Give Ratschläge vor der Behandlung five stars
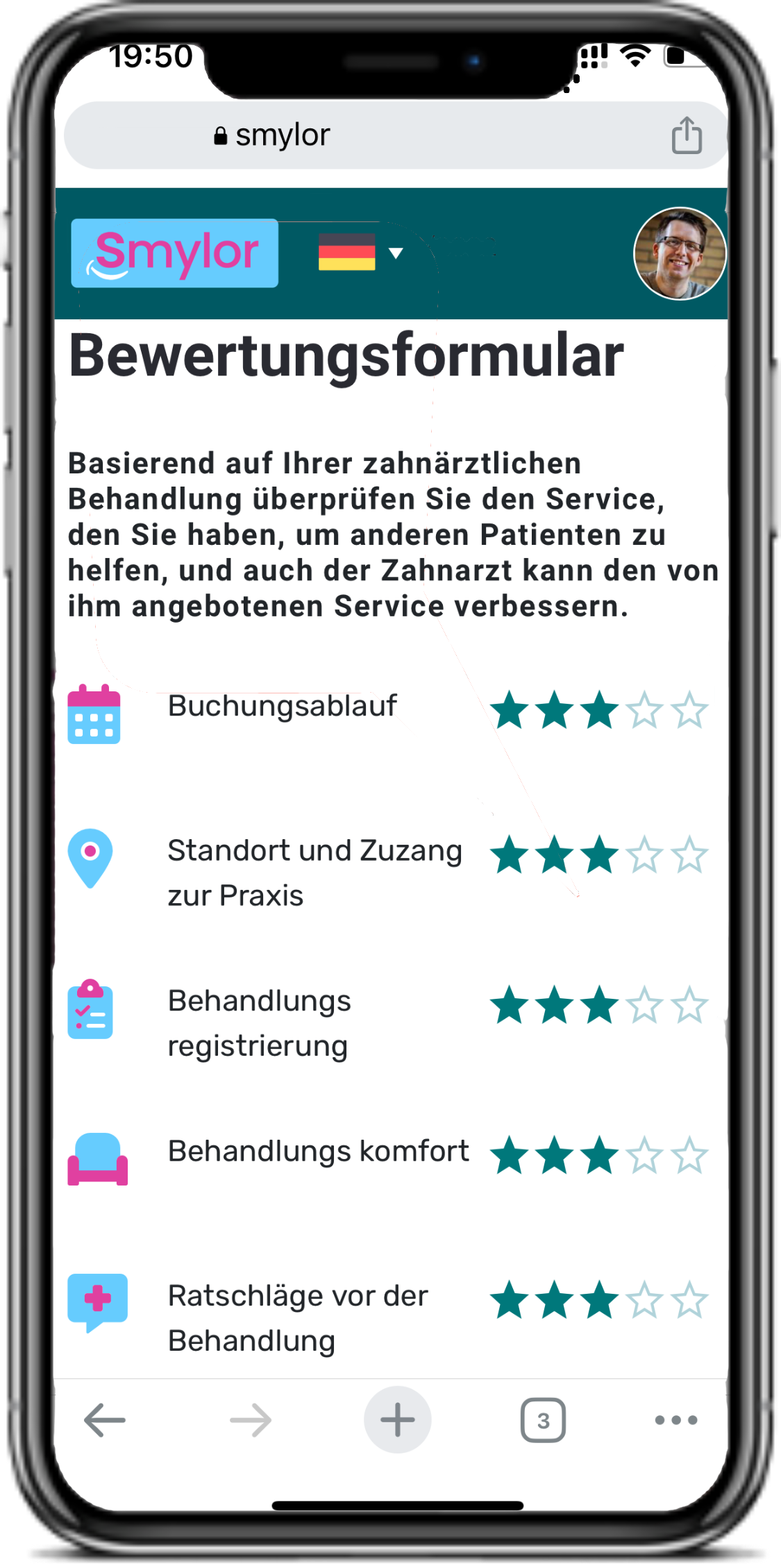Image resolution: width=781 pixels, height=1568 pixels. (689, 1300)
